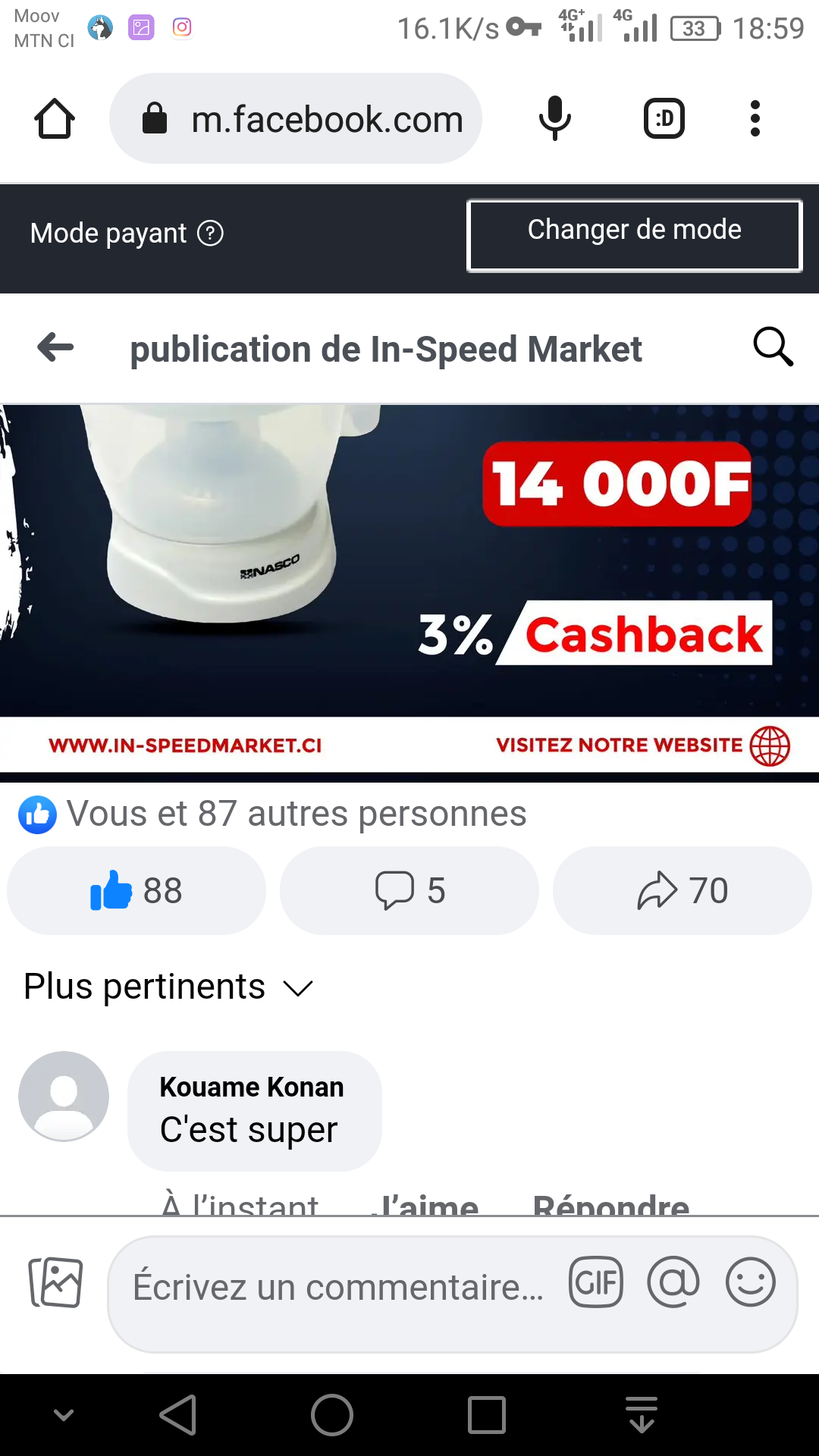Focus the Écrivez un commentaire field
Viewport: 819px width, 1456px height.
[x=337, y=1287]
